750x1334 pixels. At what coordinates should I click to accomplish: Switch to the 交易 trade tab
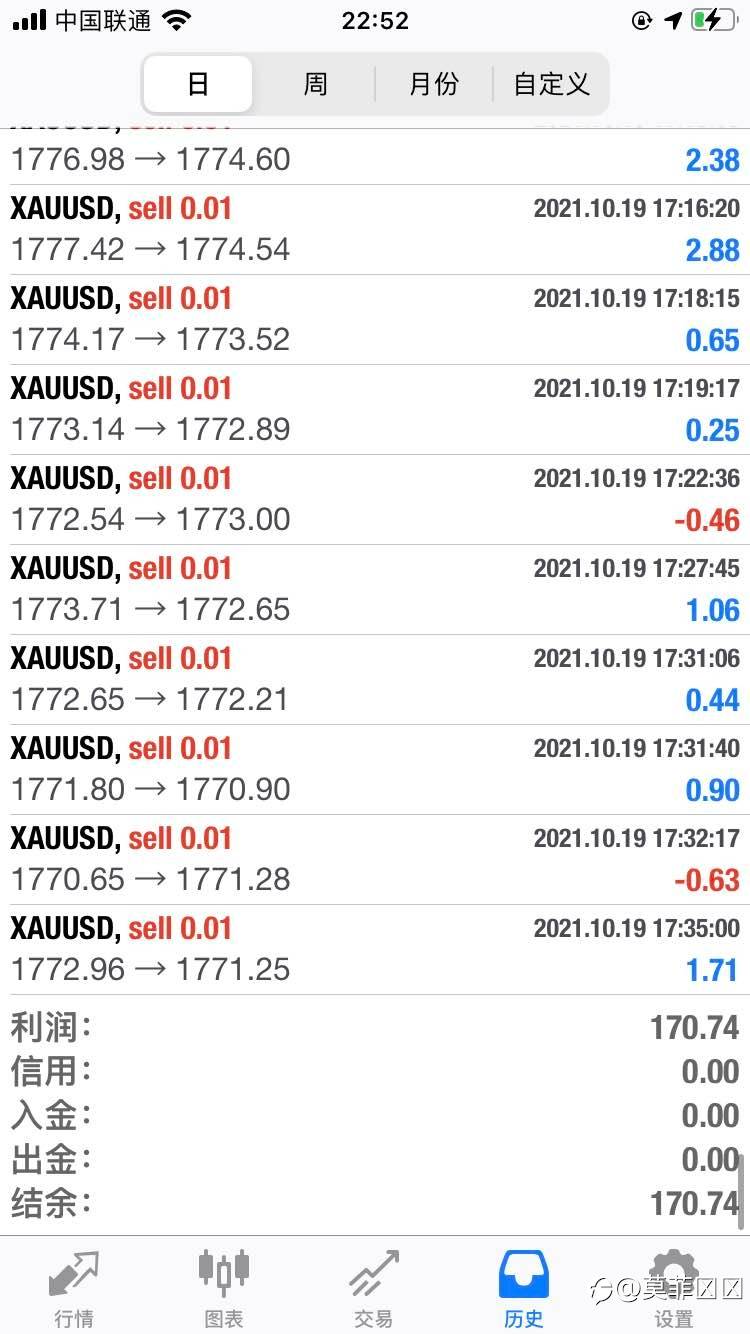click(x=374, y=1288)
